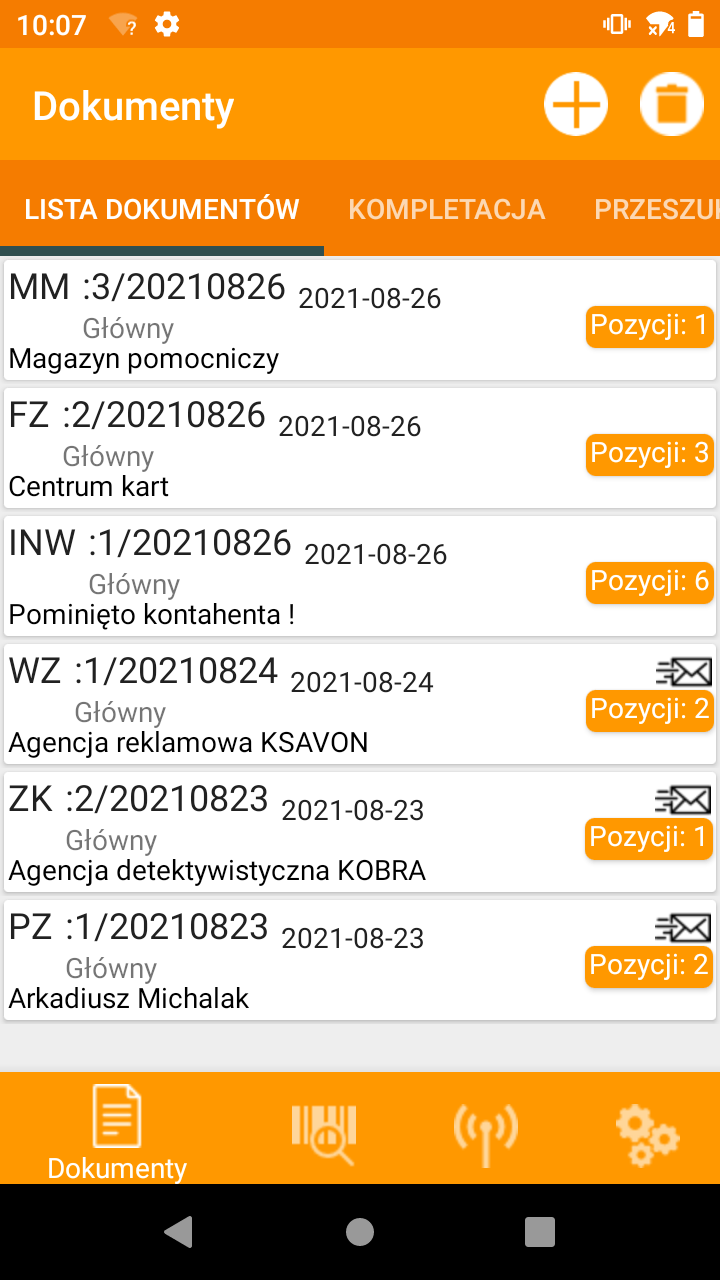Open PZ :1/20210823 from Arkadiusz Michalak
Screen dimensions: 720x1280
[x=300, y=960]
